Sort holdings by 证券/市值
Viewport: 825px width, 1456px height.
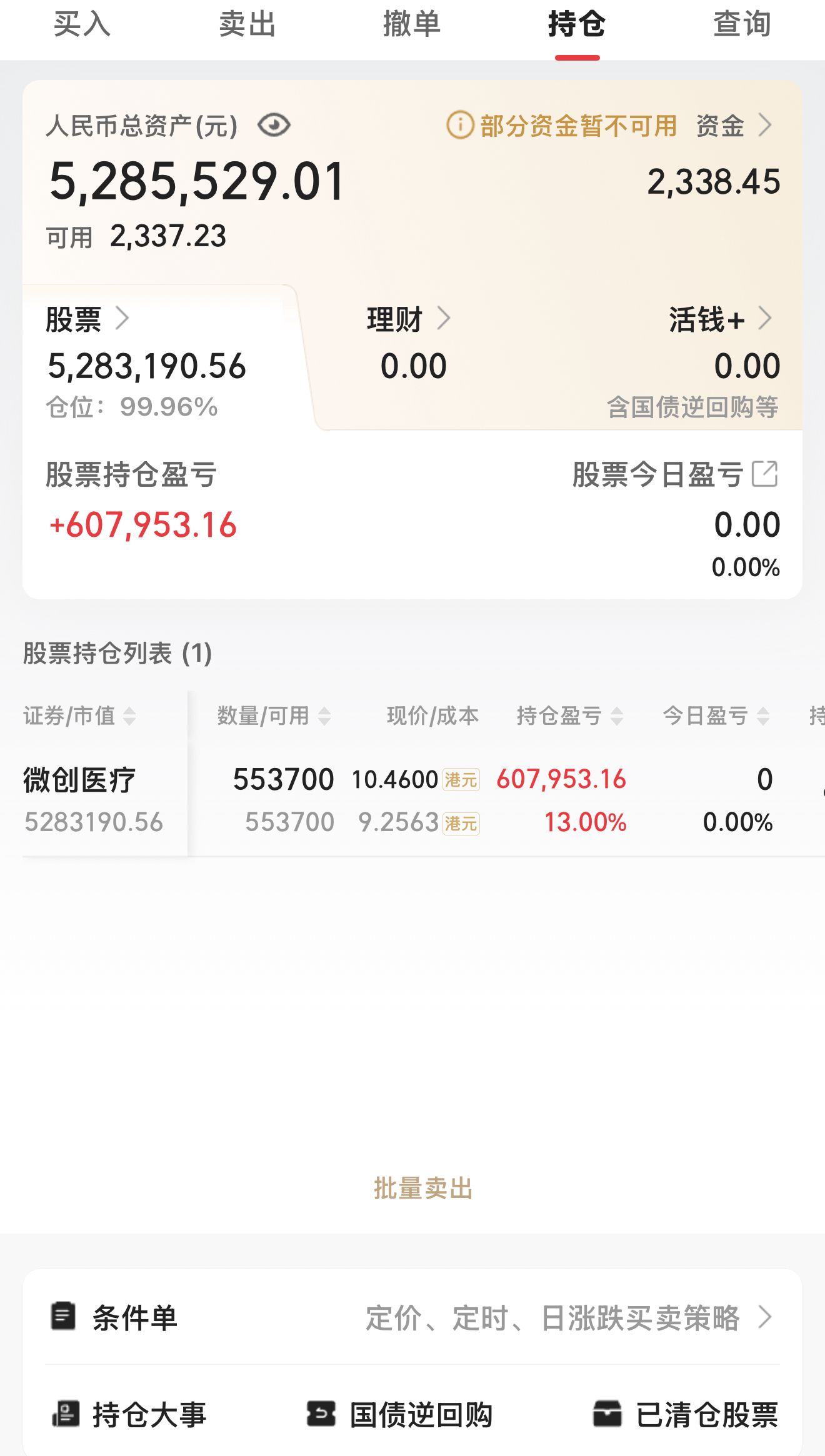click(x=79, y=716)
